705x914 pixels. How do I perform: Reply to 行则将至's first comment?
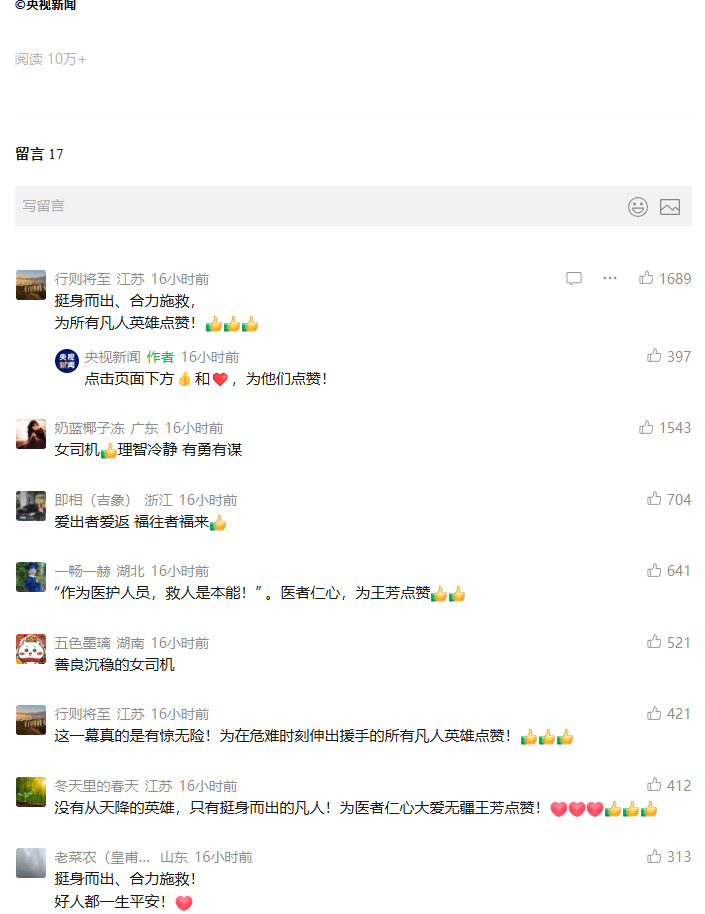pyautogui.click(x=574, y=279)
